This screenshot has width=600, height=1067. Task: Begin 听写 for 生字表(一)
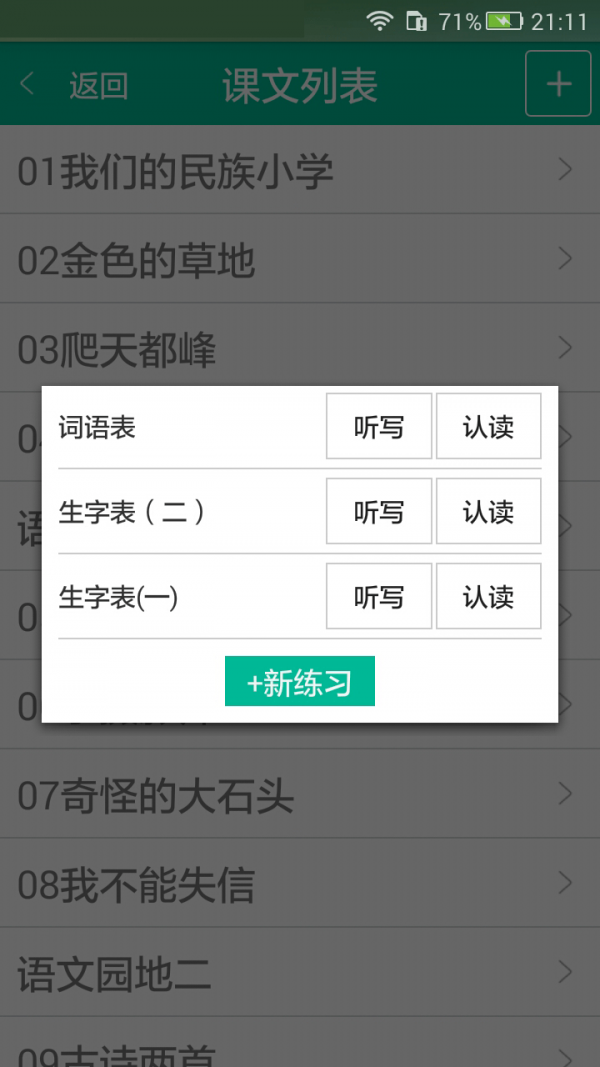[379, 597]
